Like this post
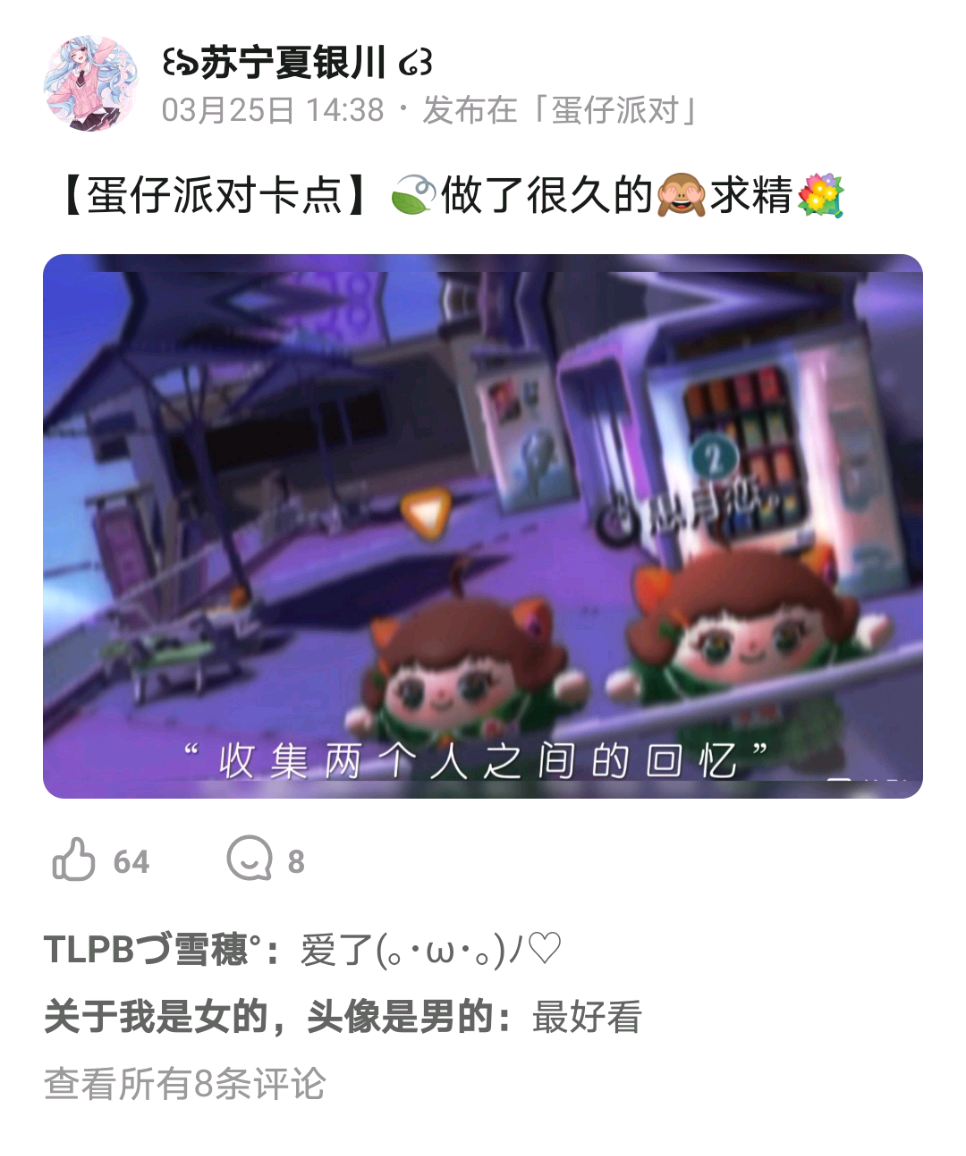Viewport: 966px width, 1156px height. (x=75, y=860)
